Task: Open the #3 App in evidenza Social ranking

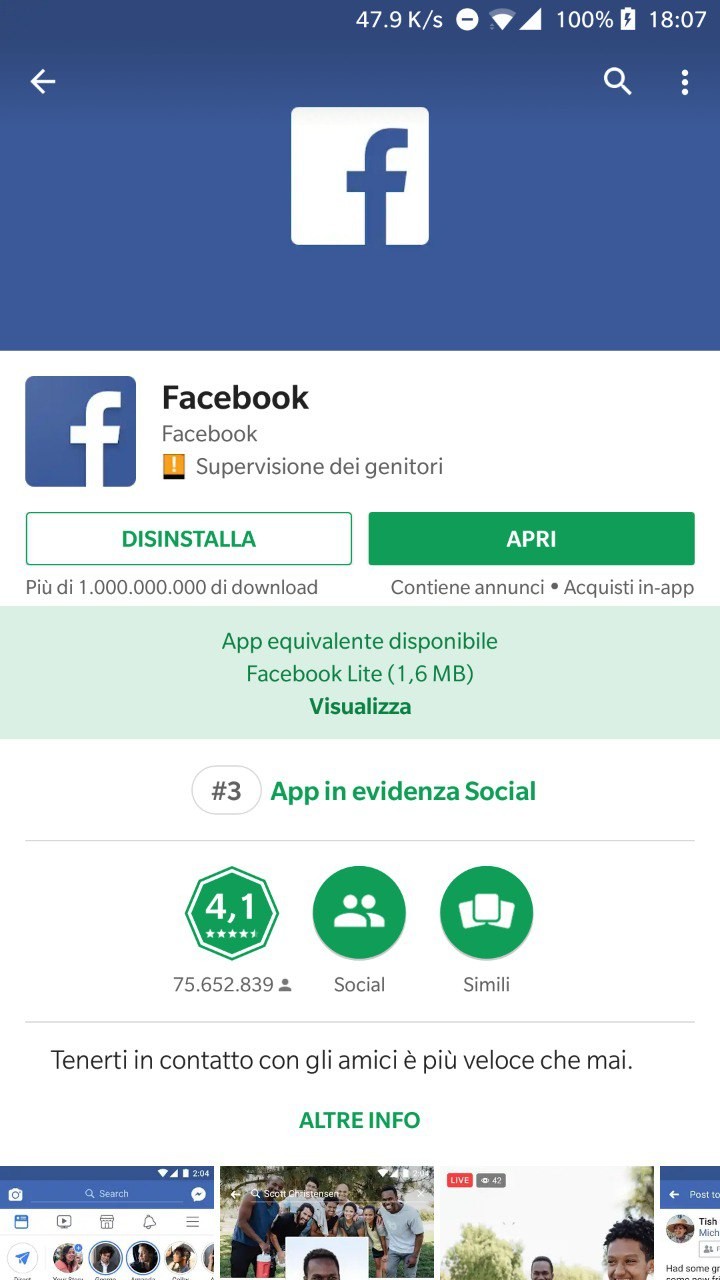Action: pos(364,791)
